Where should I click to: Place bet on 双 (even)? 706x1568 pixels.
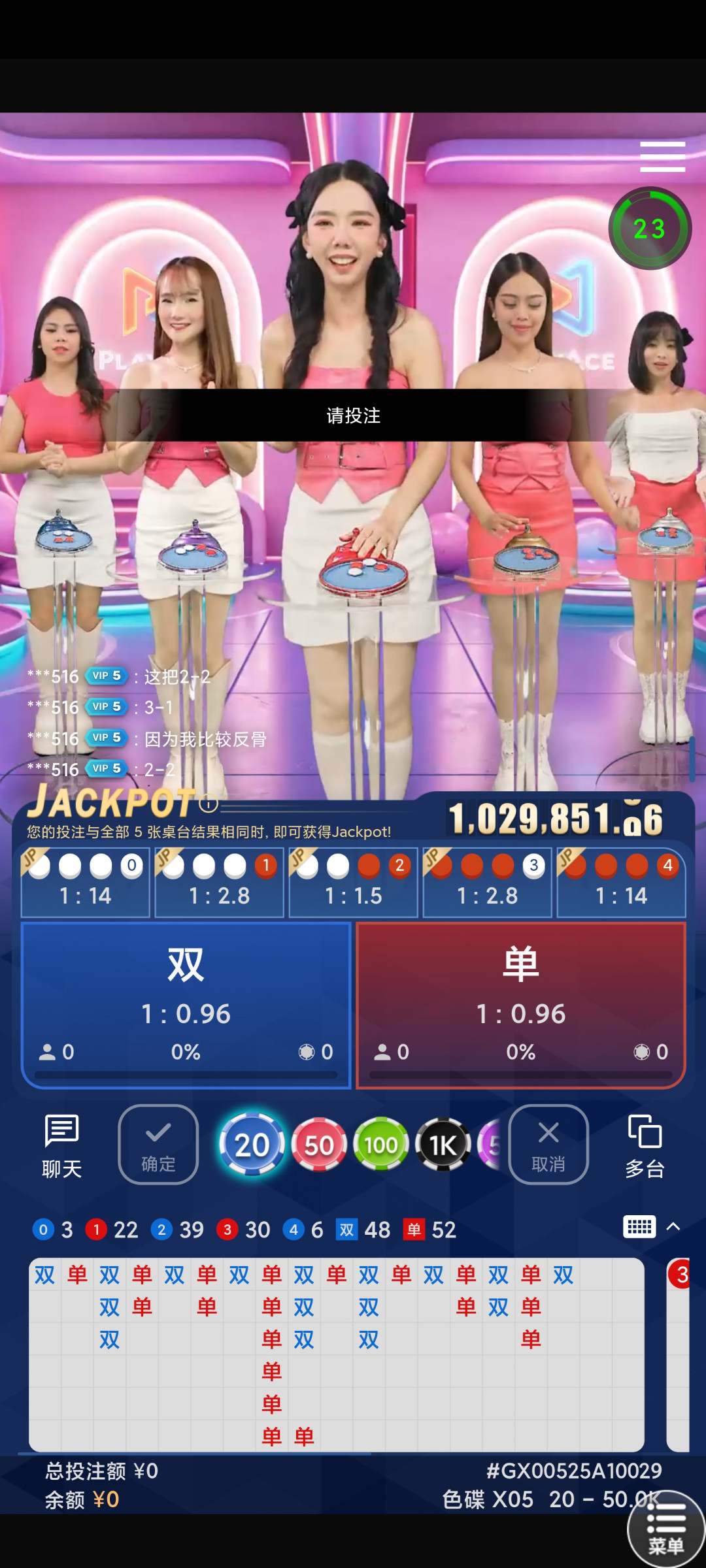tap(186, 1005)
